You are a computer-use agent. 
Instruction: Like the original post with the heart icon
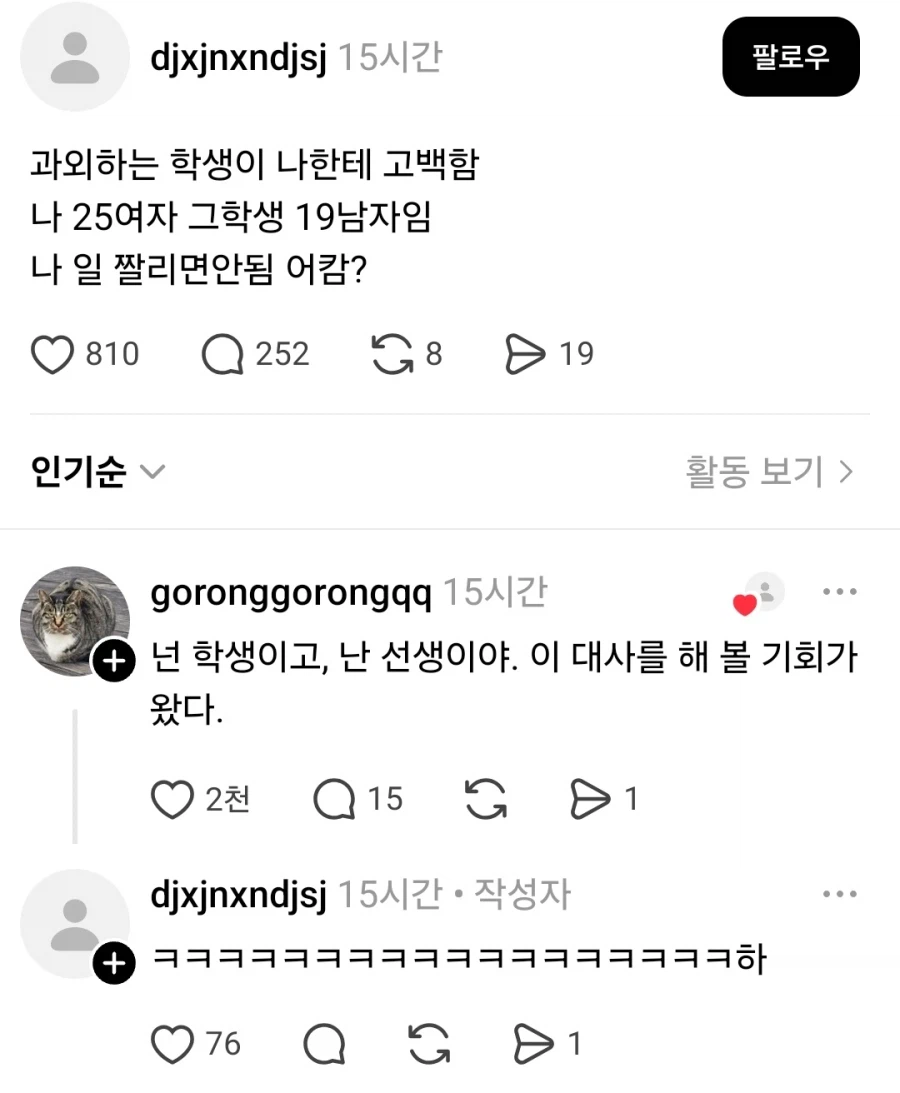point(52,354)
